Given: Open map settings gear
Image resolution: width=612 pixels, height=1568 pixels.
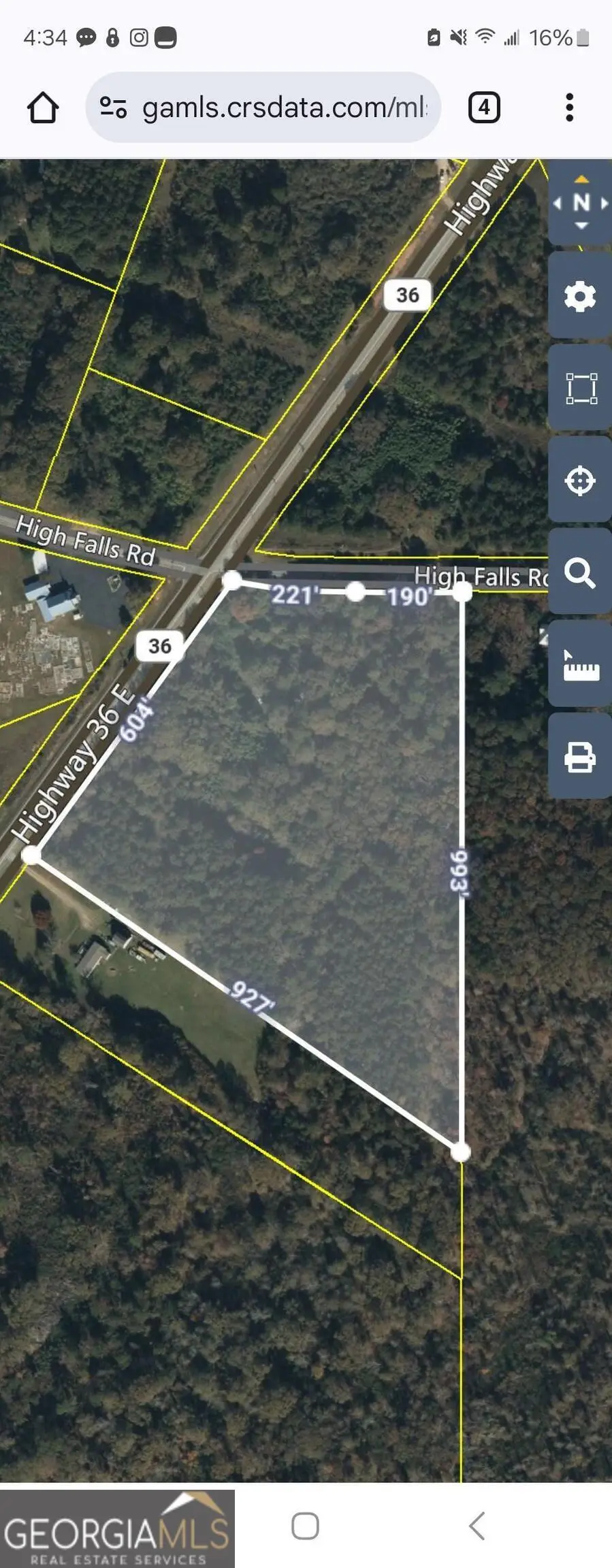Looking at the screenshot, I should (580, 296).
